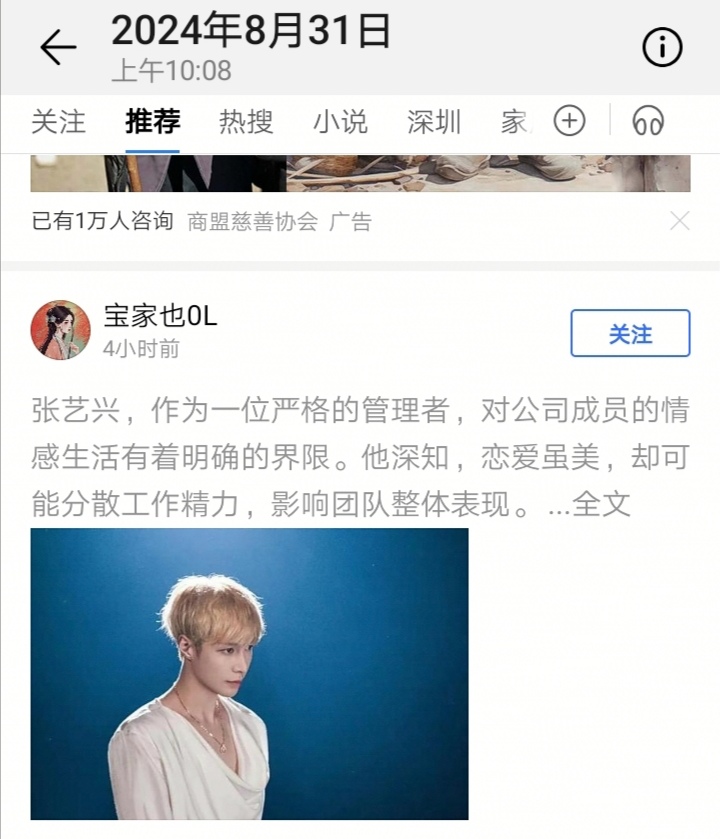Open the 热搜 tab
The height and width of the screenshot is (839, 720).
(x=246, y=122)
